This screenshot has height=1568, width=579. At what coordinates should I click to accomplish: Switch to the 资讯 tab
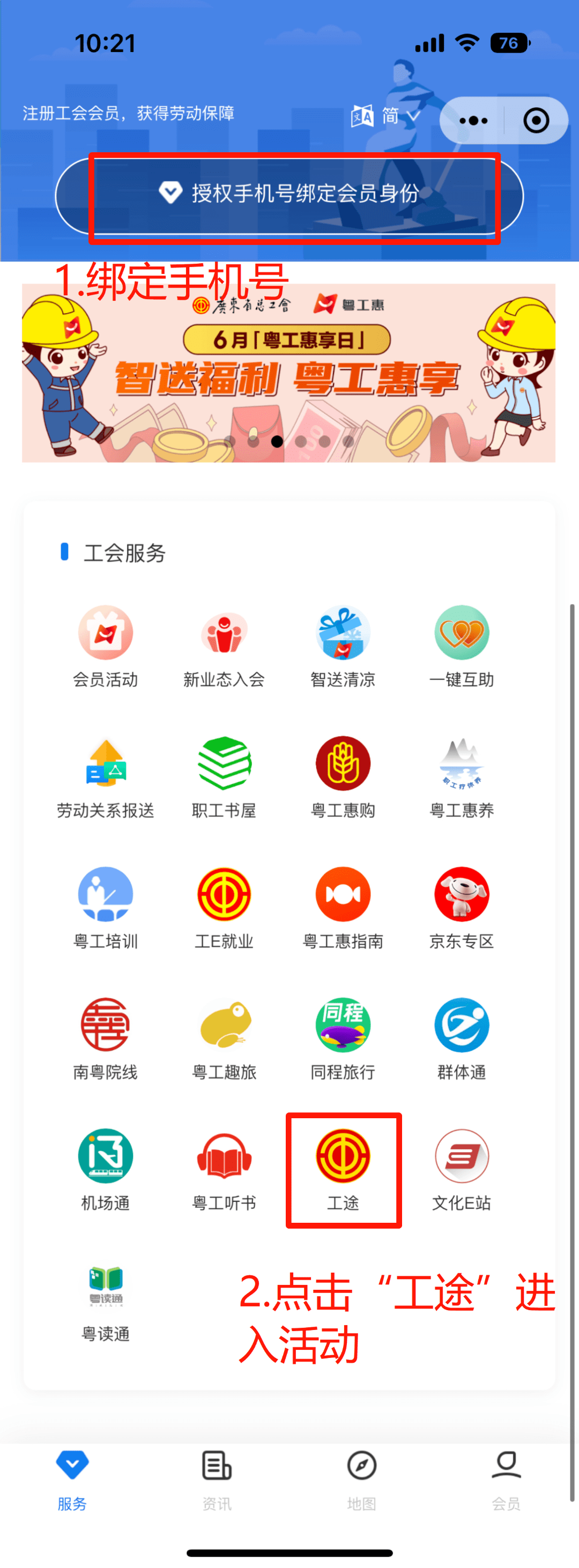217,1480
